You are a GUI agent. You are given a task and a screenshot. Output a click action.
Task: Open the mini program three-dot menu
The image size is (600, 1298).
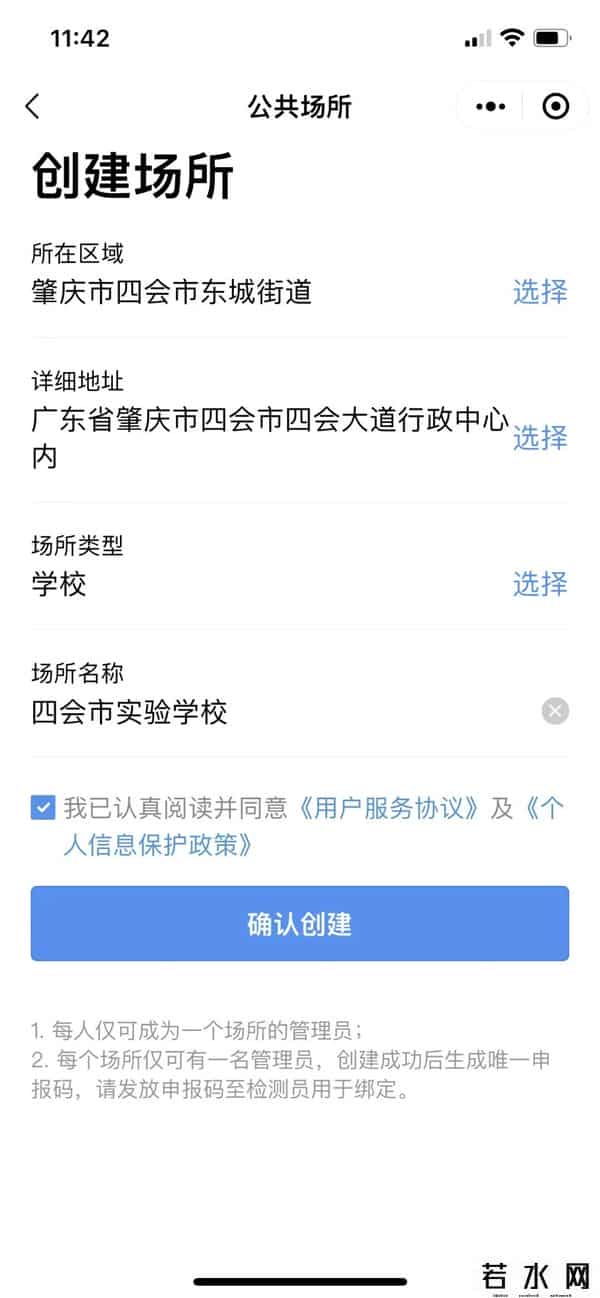pyautogui.click(x=490, y=107)
